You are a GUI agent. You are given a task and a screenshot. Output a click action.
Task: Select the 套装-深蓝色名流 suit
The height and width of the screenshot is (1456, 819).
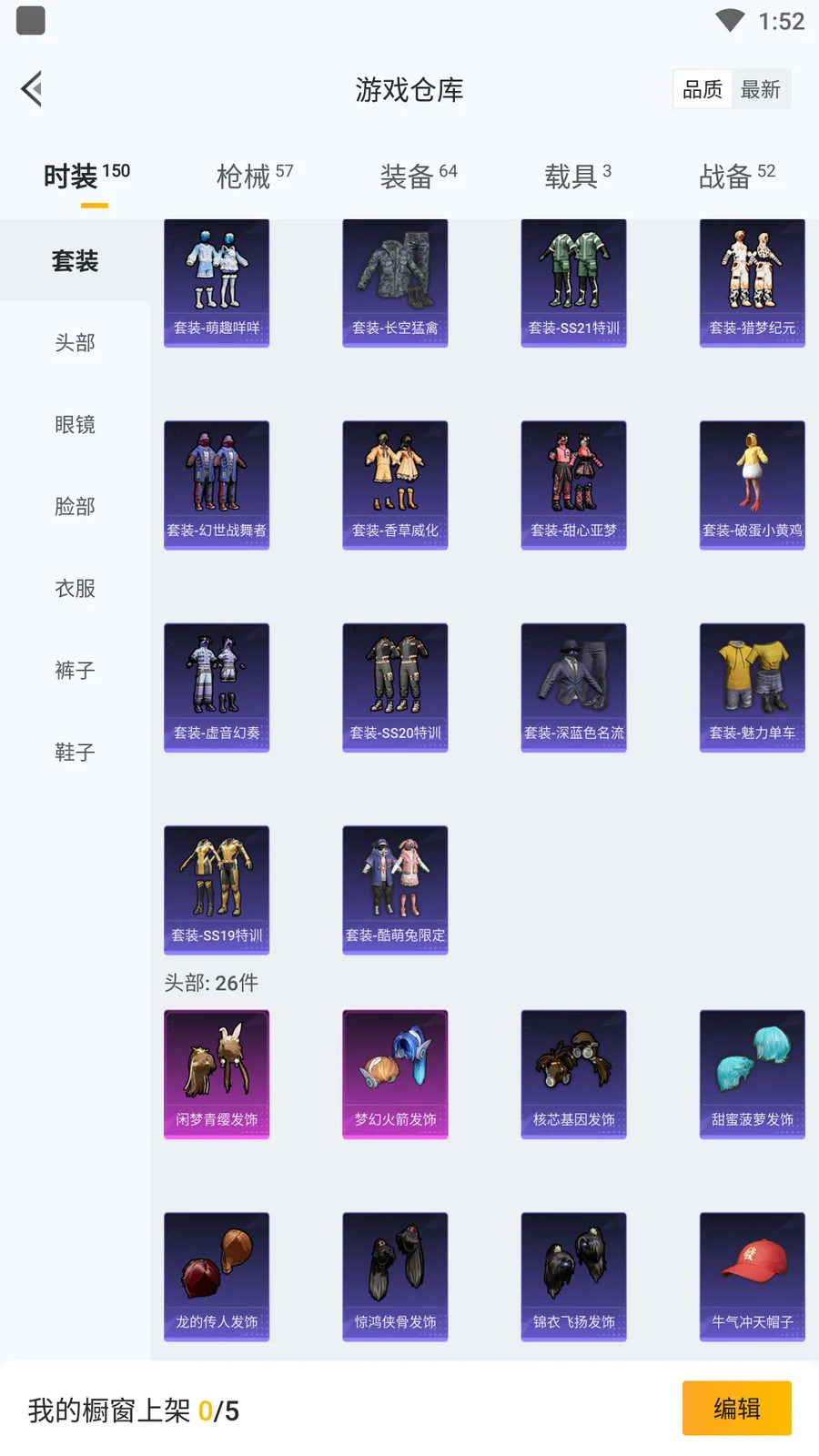click(x=574, y=688)
